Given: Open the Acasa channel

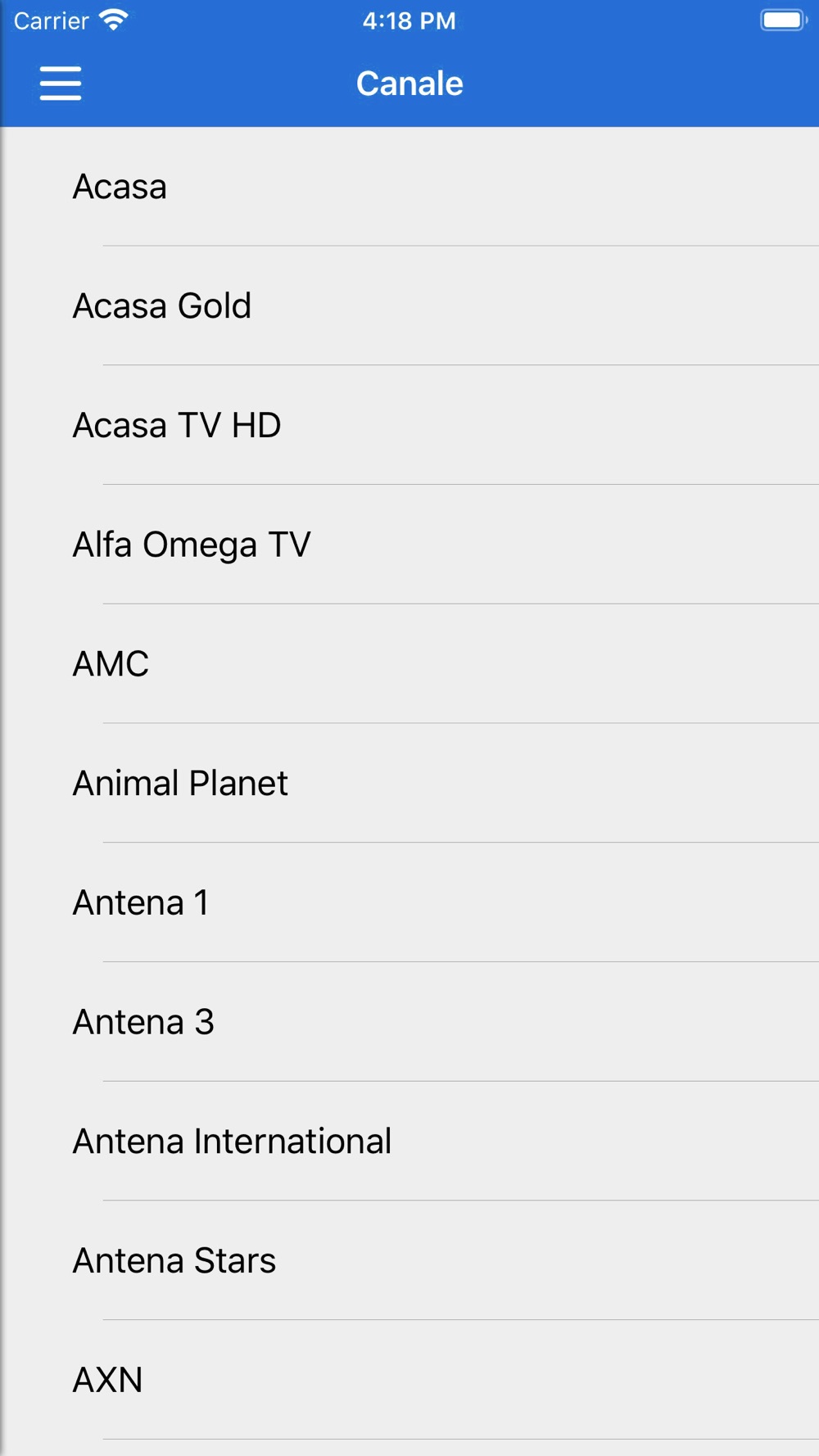Looking at the screenshot, I should pos(409,187).
